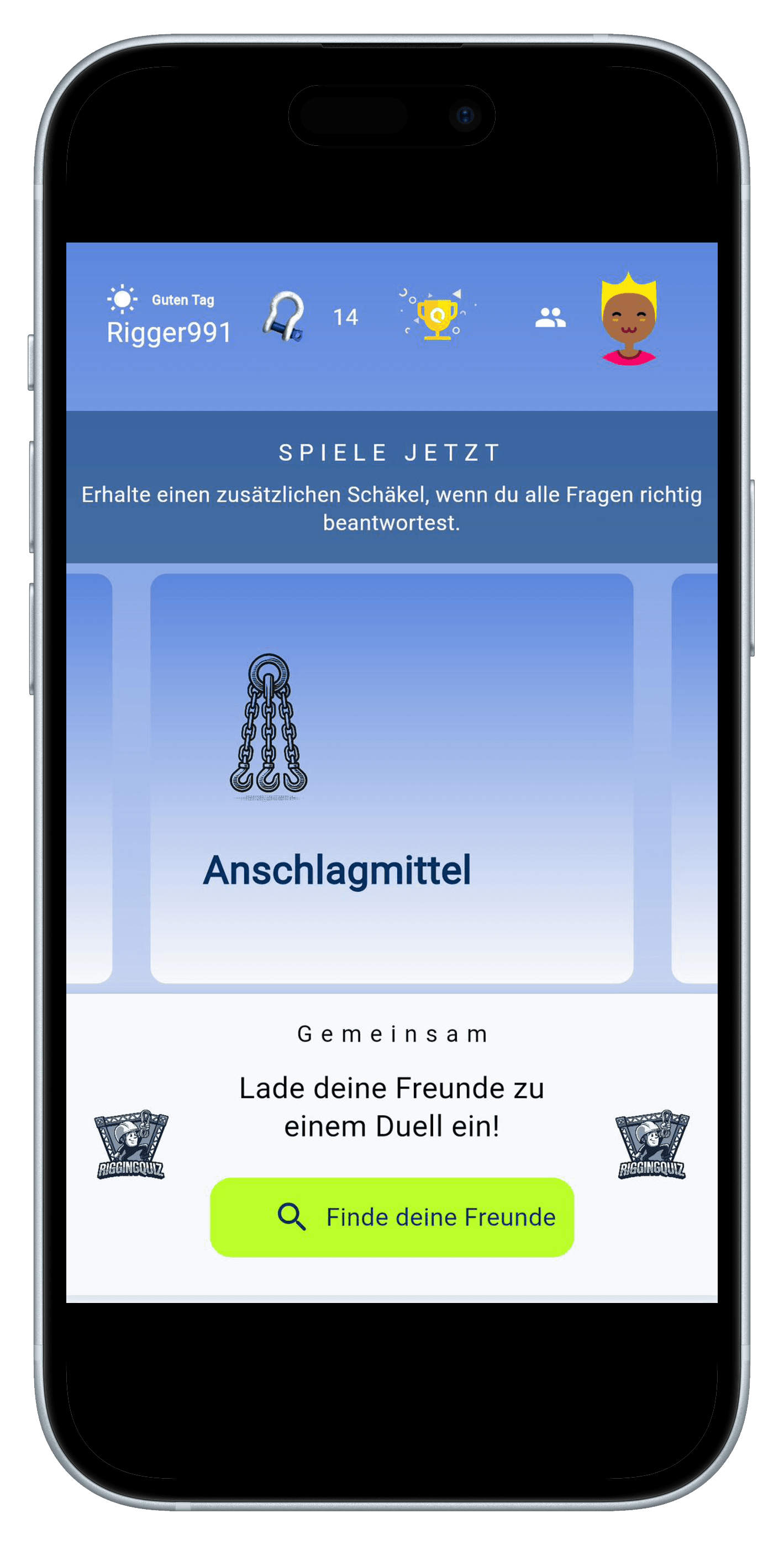The image size is (784, 1545).
Task: Open the friends icon in the header
Action: pos(550,317)
